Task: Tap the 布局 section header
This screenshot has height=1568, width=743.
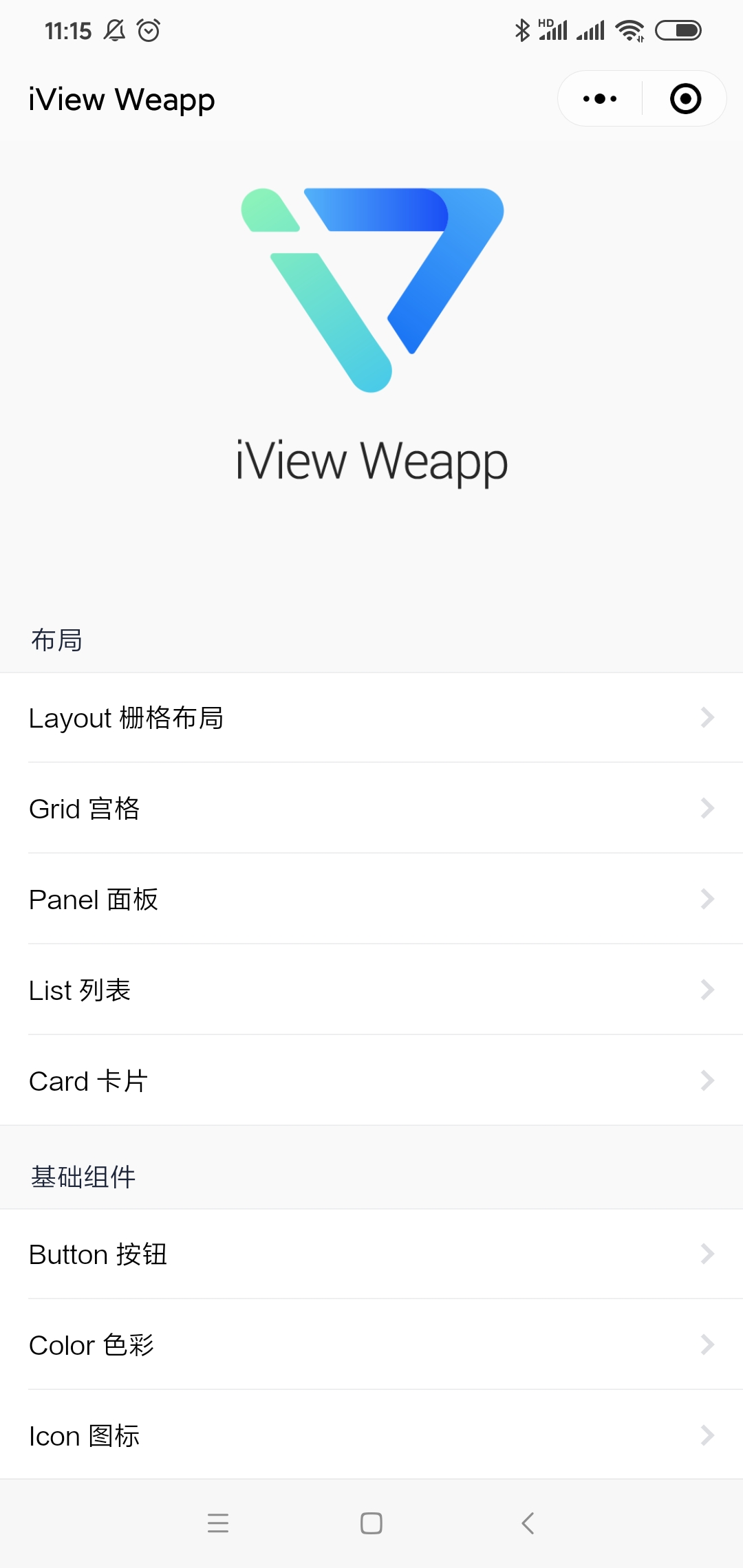Action: [57, 640]
